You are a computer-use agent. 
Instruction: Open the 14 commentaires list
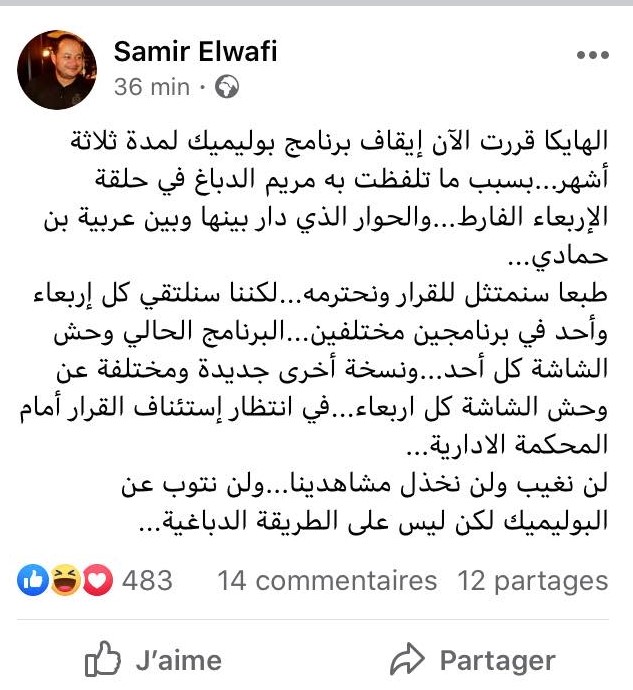[327, 580]
